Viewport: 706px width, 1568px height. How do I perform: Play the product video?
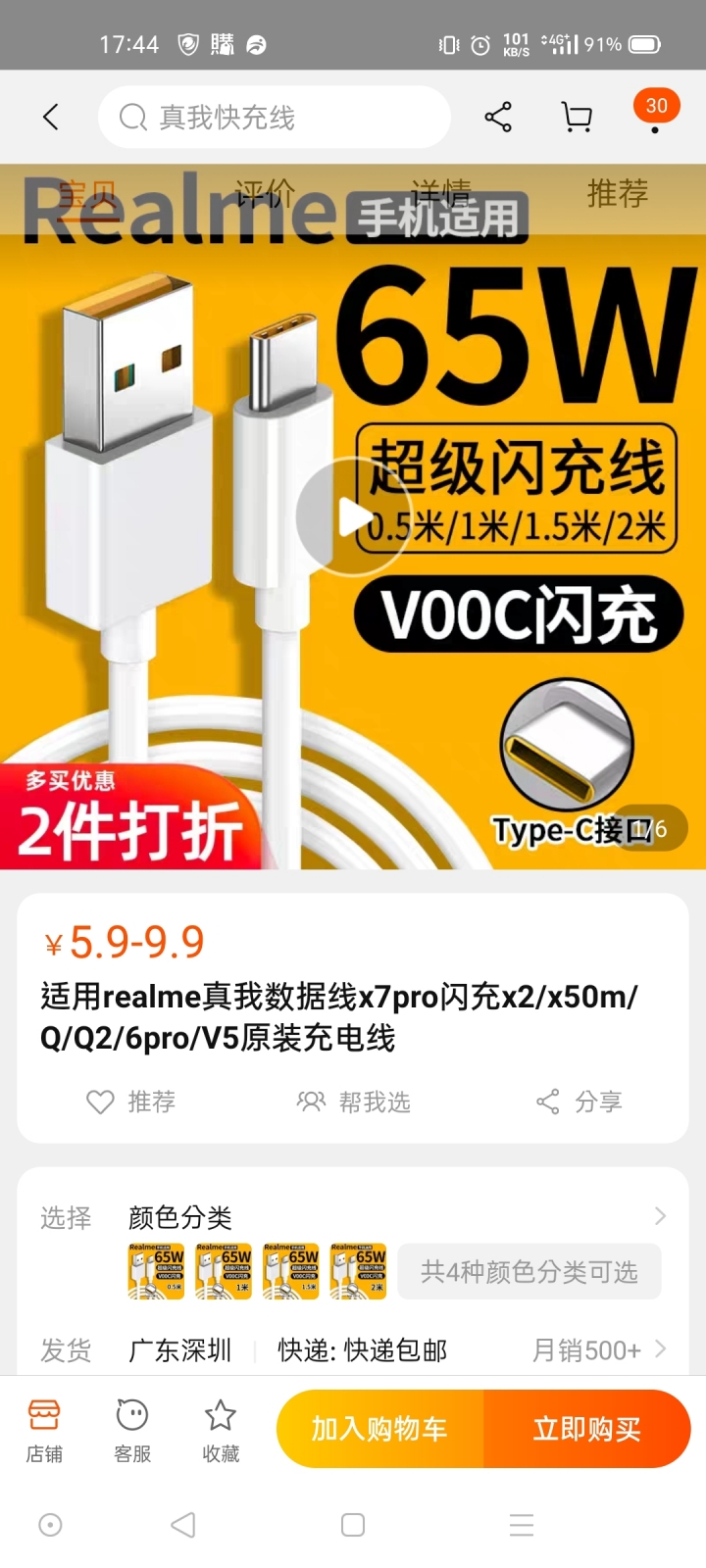click(351, 516)
